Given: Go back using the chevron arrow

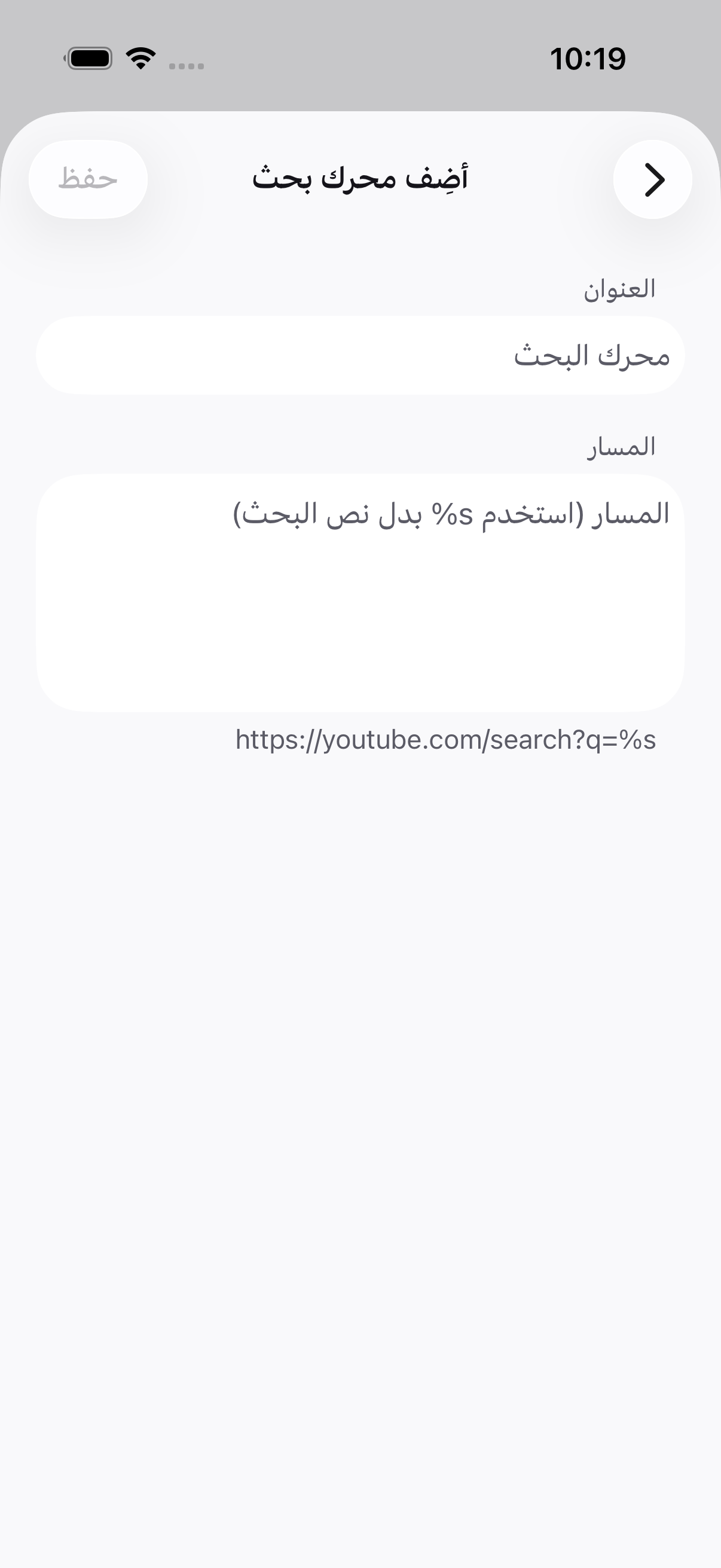Looking at the screenshot, I should tap(652, 179).
